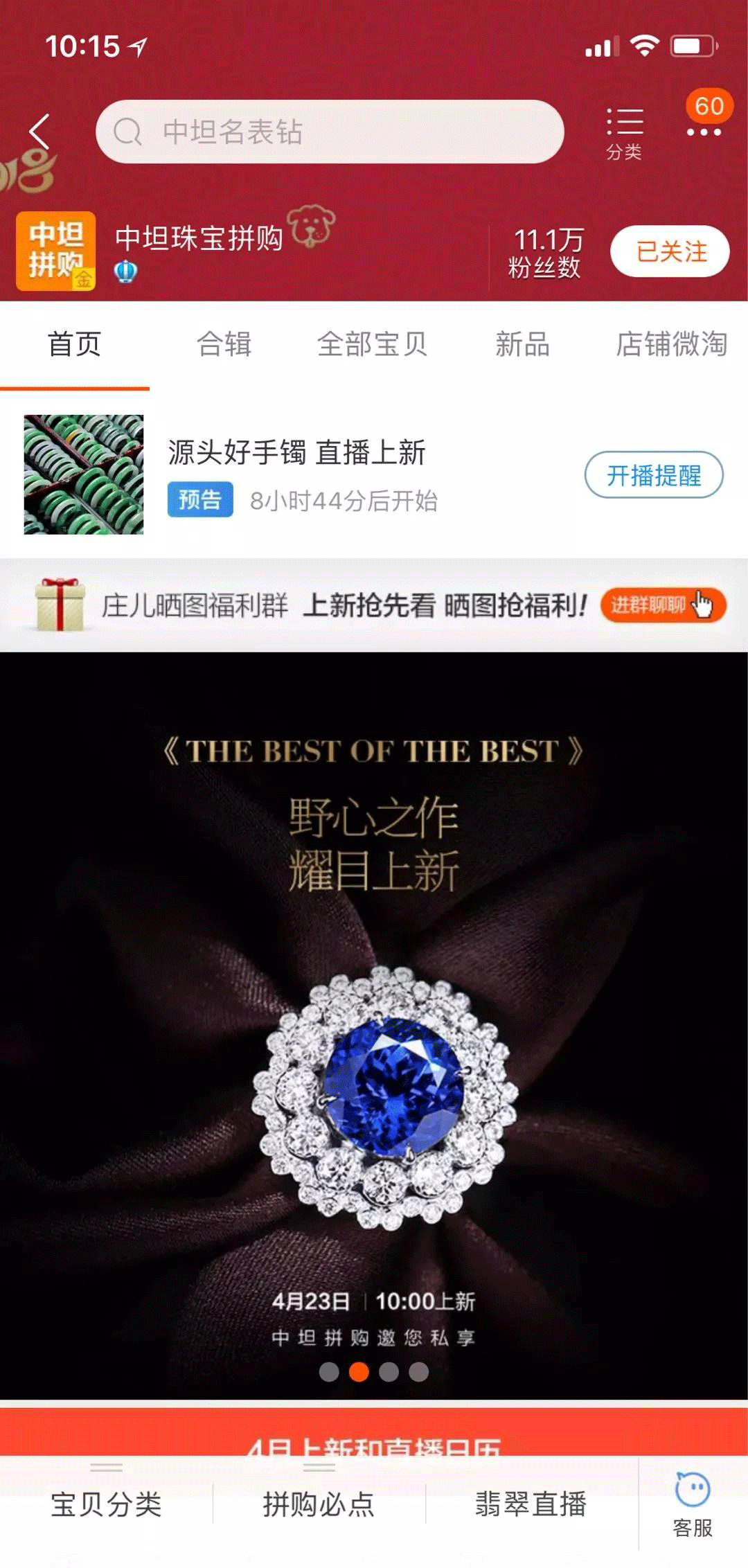Contact 客服 customer service
Screen dimensions: 748x1568
tap(693, 1504)
